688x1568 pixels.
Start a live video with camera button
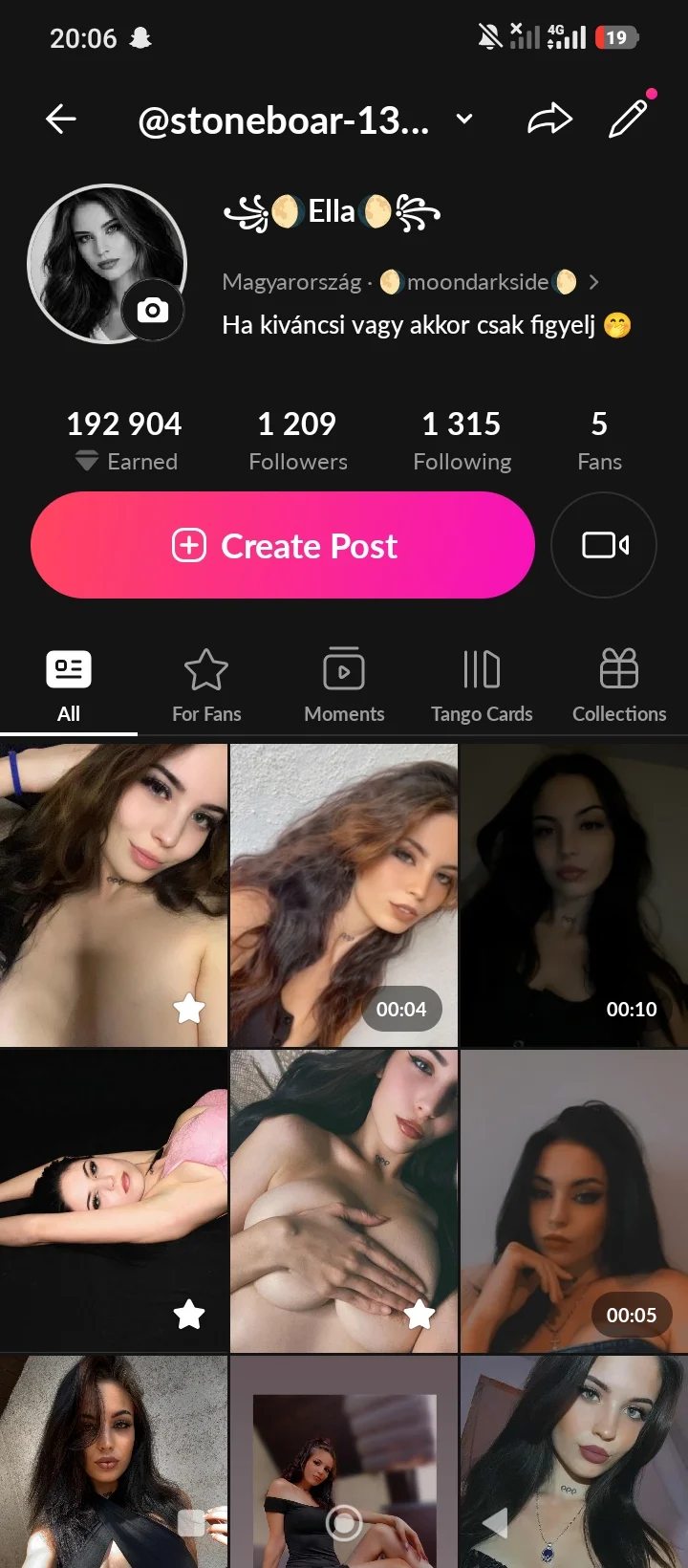[604, 545]
